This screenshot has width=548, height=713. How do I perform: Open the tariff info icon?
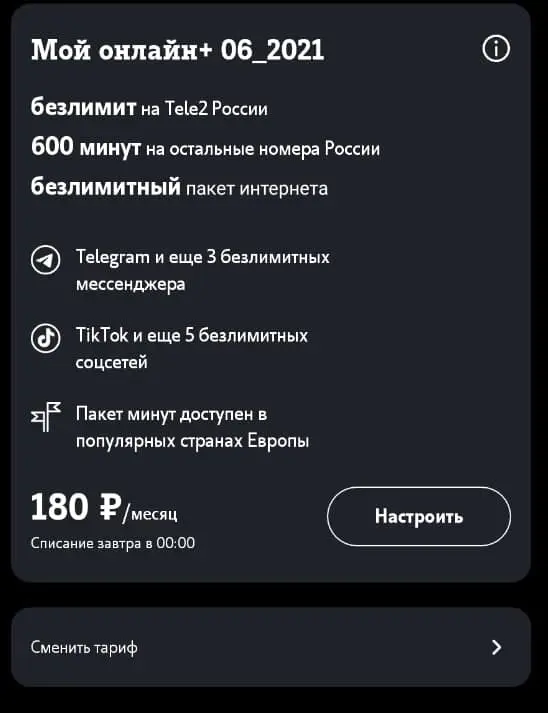[496, 49]
